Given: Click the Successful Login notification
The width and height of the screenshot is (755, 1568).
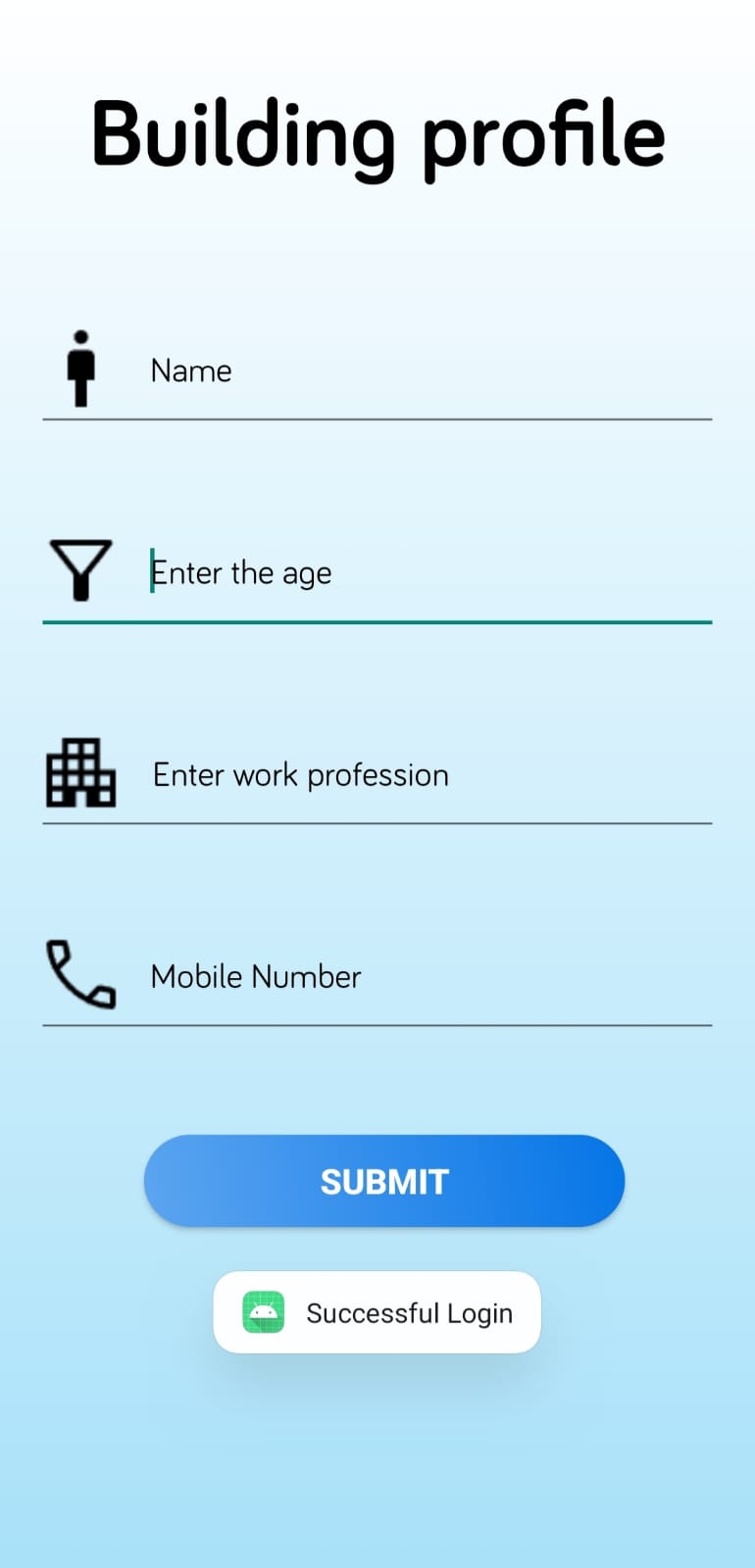Looking at the screenshot, I should pos(377,1312).
